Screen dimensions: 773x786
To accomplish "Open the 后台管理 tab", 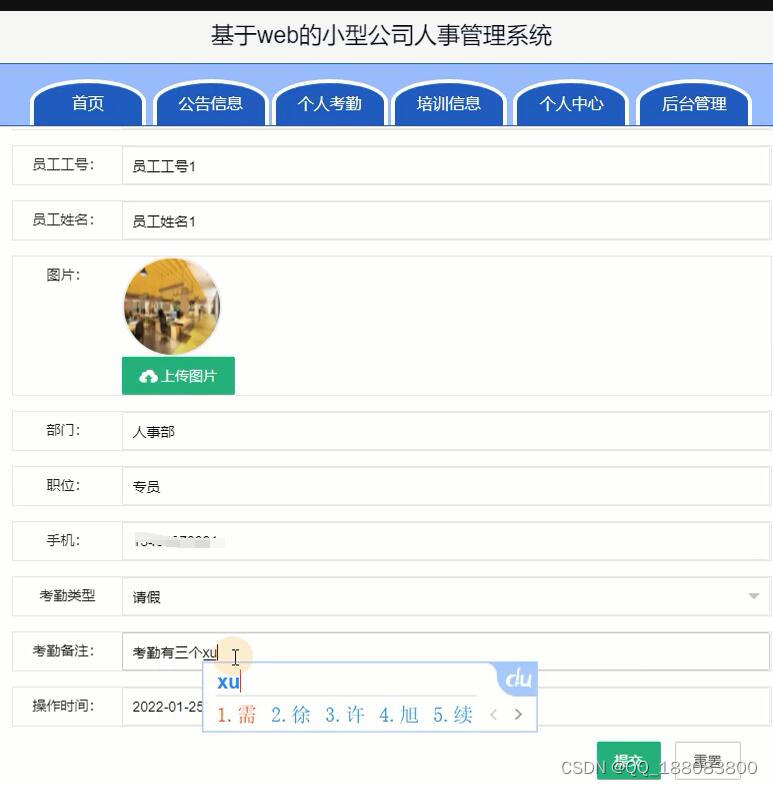I will click(693, 104).
